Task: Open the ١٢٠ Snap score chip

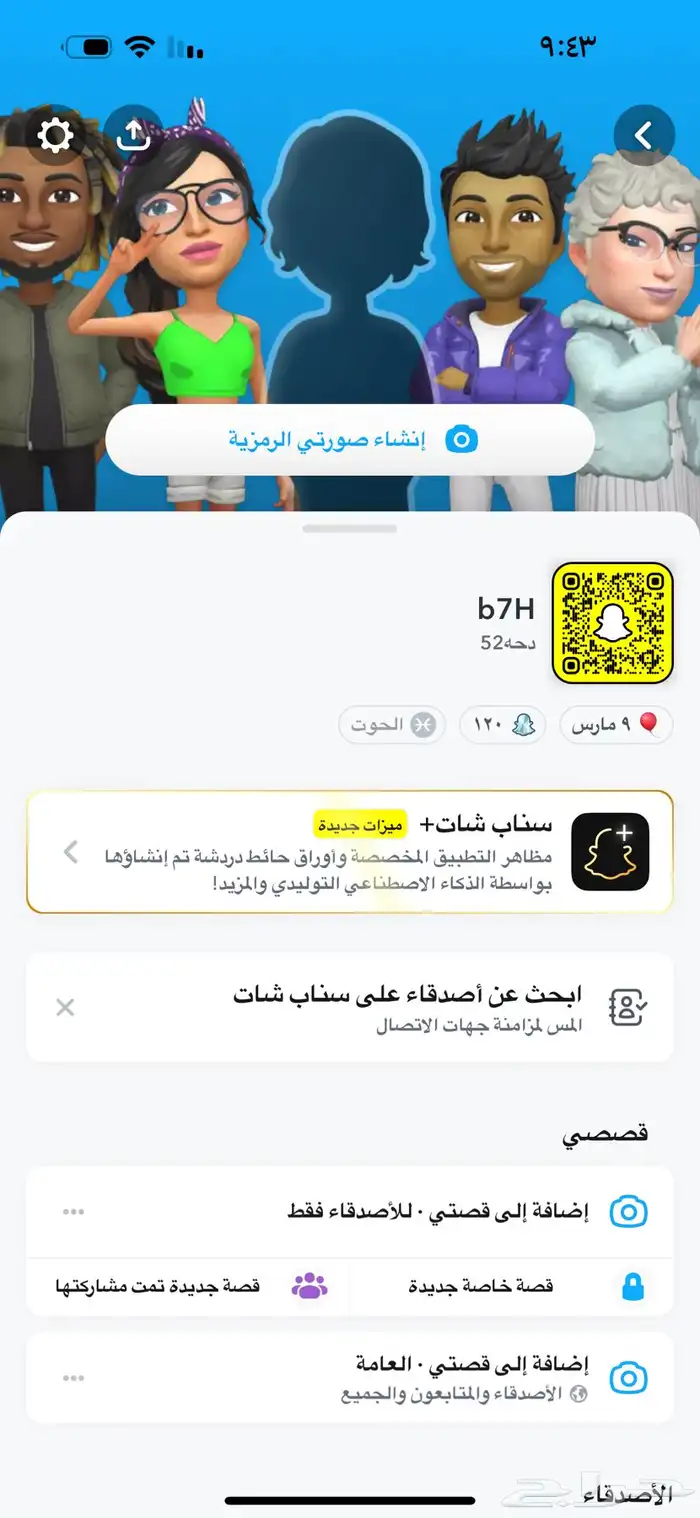Action: (502, 725)
